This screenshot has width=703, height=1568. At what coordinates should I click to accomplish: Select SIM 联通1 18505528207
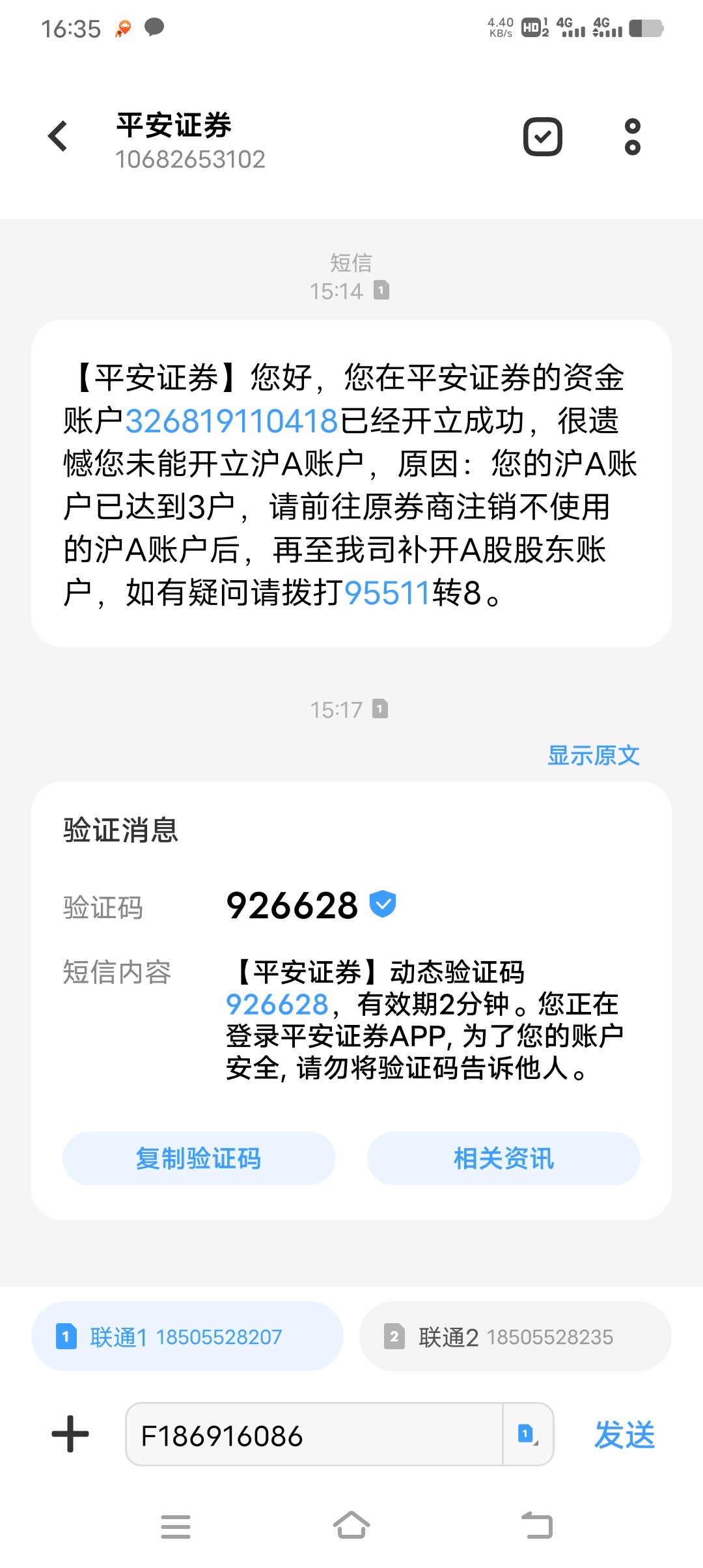187,1337
